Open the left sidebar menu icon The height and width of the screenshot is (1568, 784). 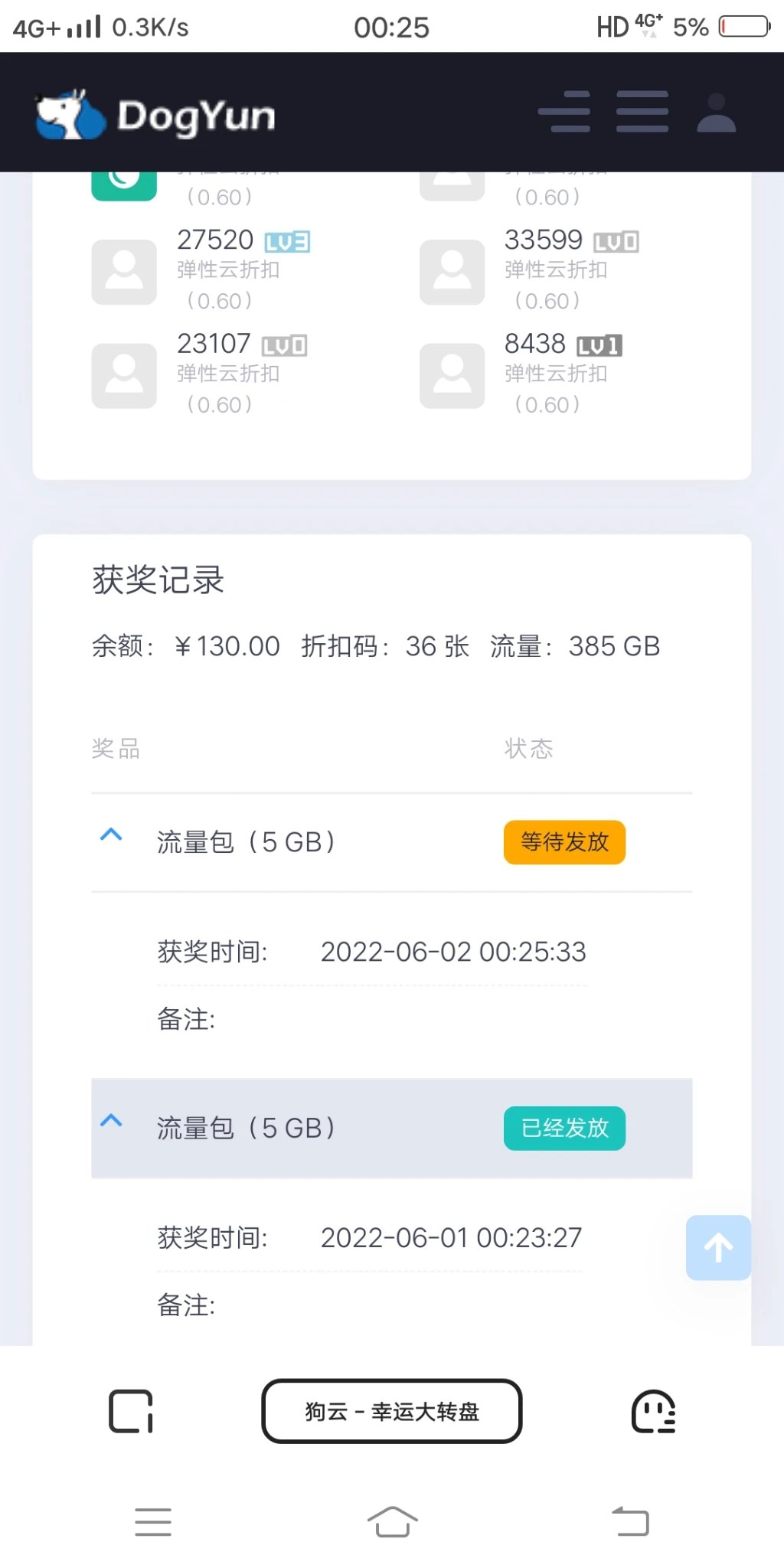[564, 112]
